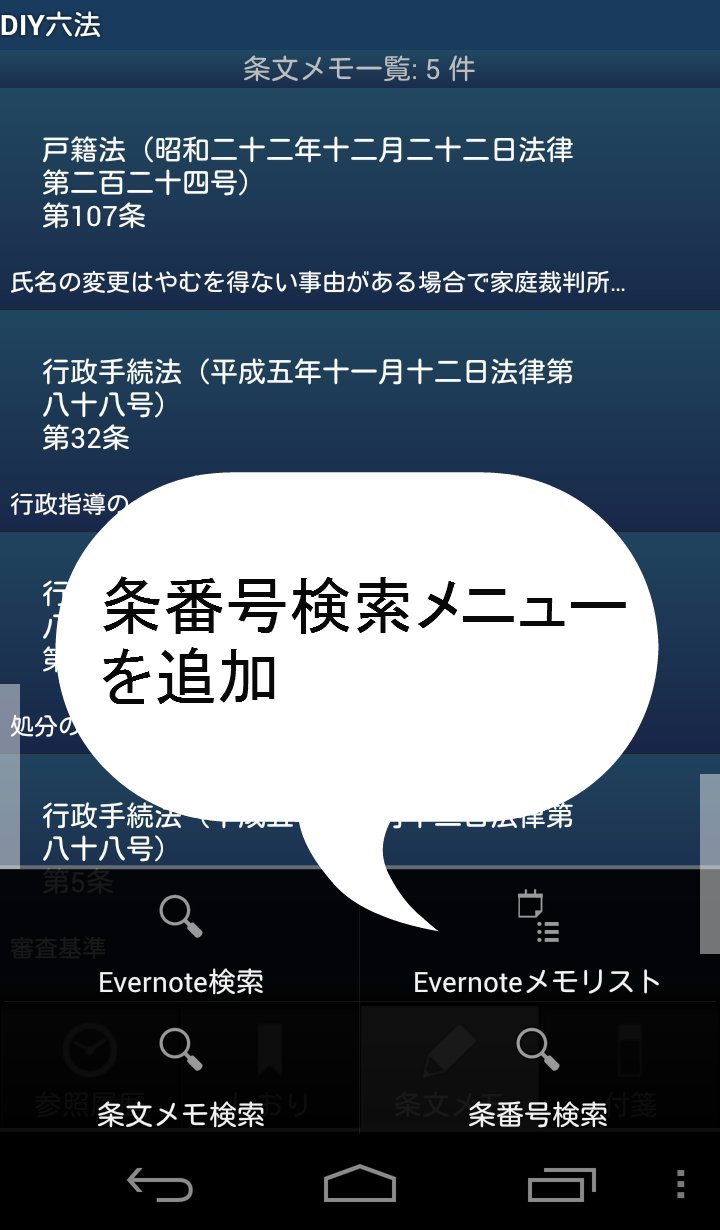This screenshot has width=720, height=1230.
Task: Choose the 条番号検索 menu option
Action: pyautogui.click(x=538, y=1075)
